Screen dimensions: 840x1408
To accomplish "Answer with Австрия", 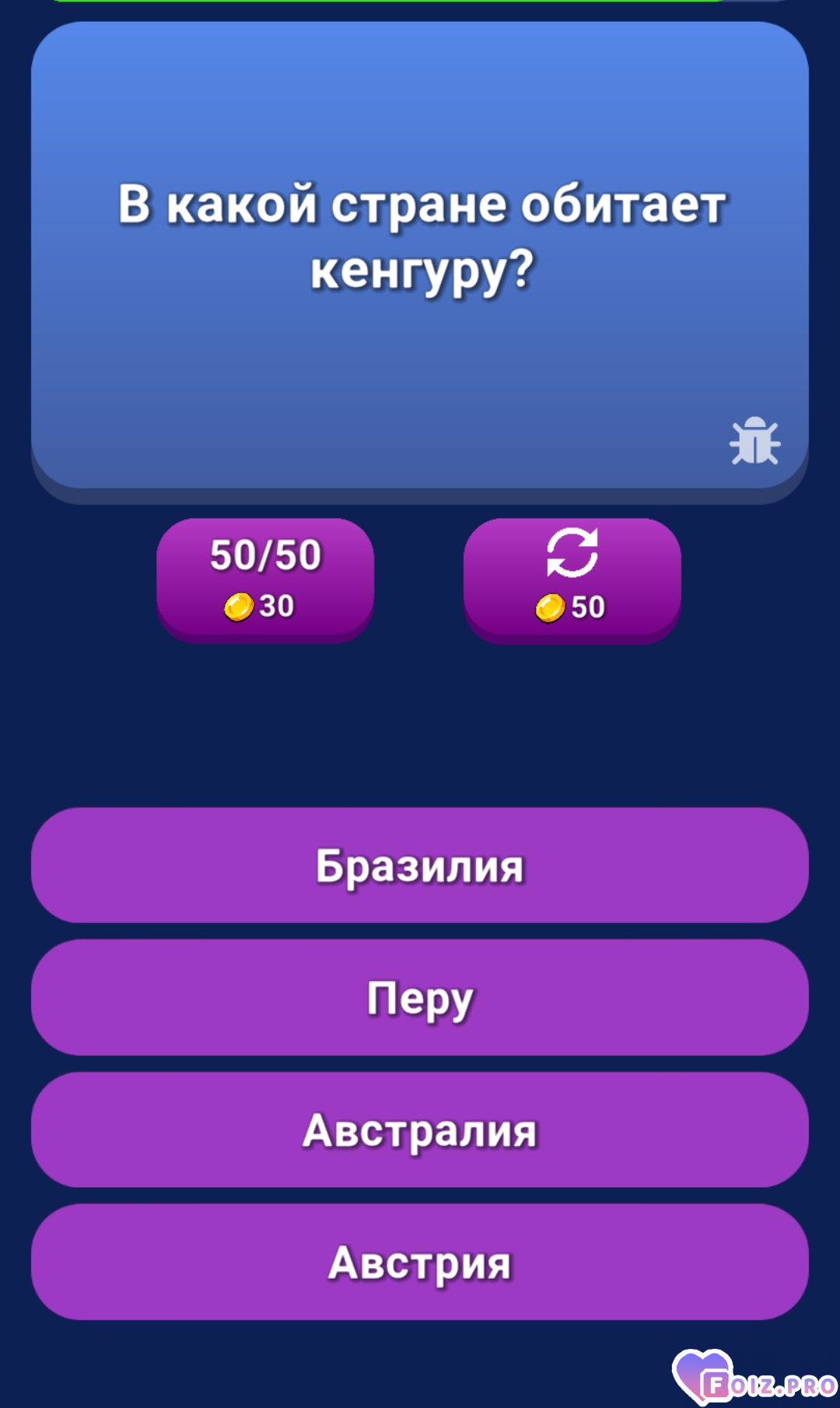I will (x=420, y=1262).
